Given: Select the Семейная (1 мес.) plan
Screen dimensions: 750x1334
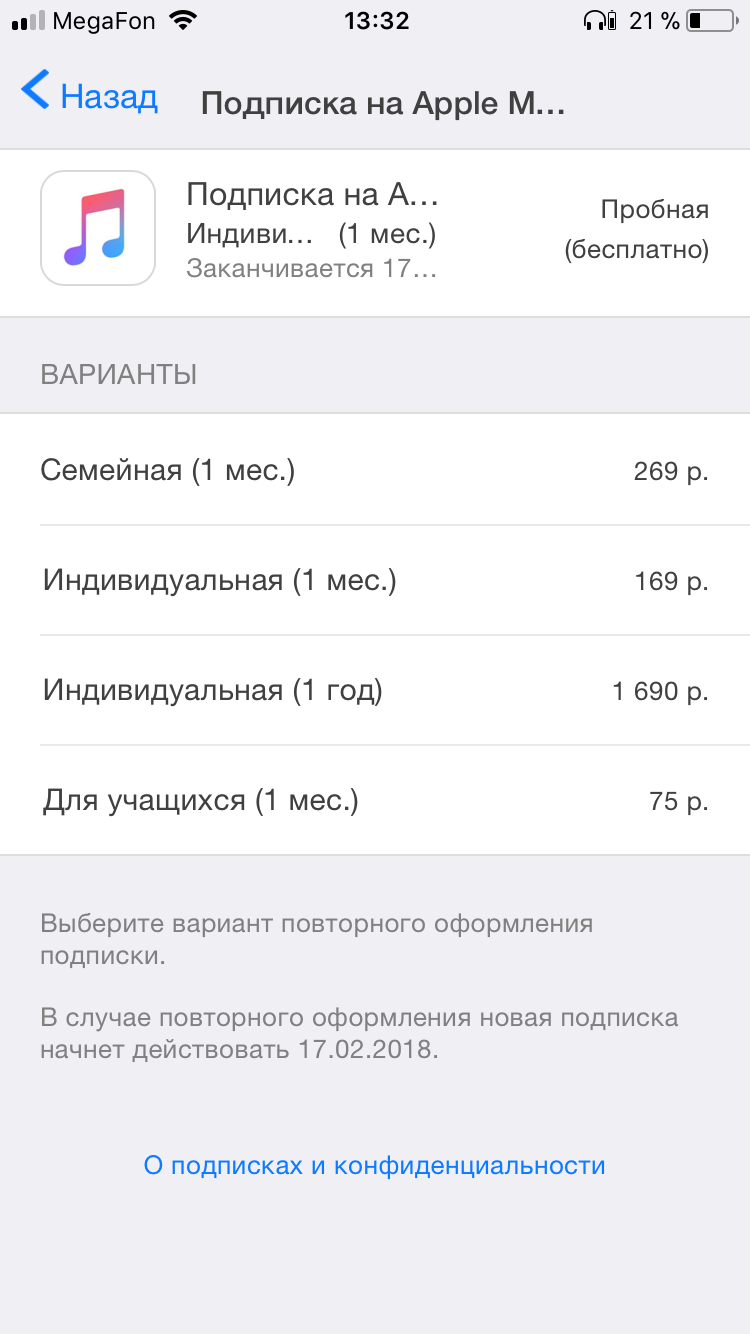Looking at the screenshot, I should coord(374,470).
